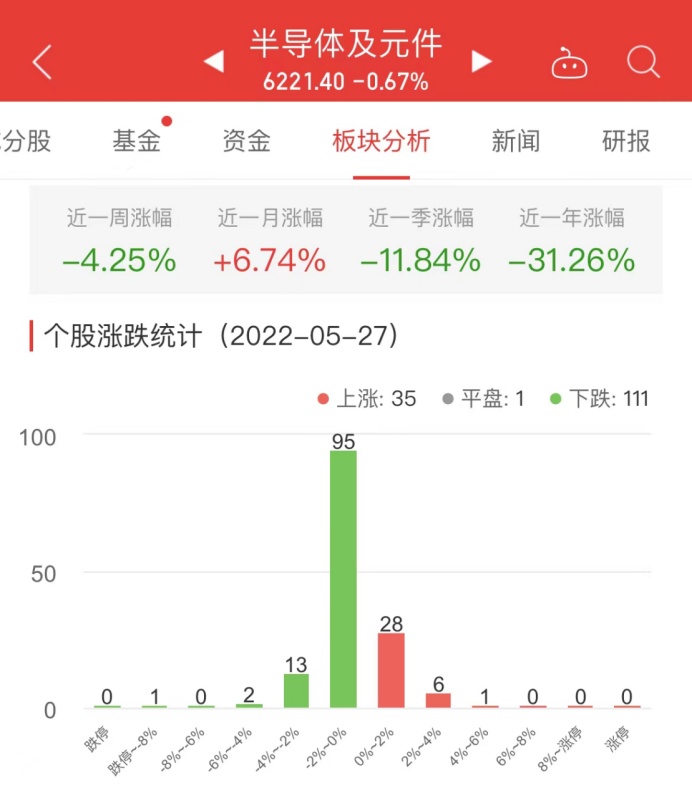Screen dimensions: 692x799
Task: Open the robot assistant icon
Action: (570, 63)
